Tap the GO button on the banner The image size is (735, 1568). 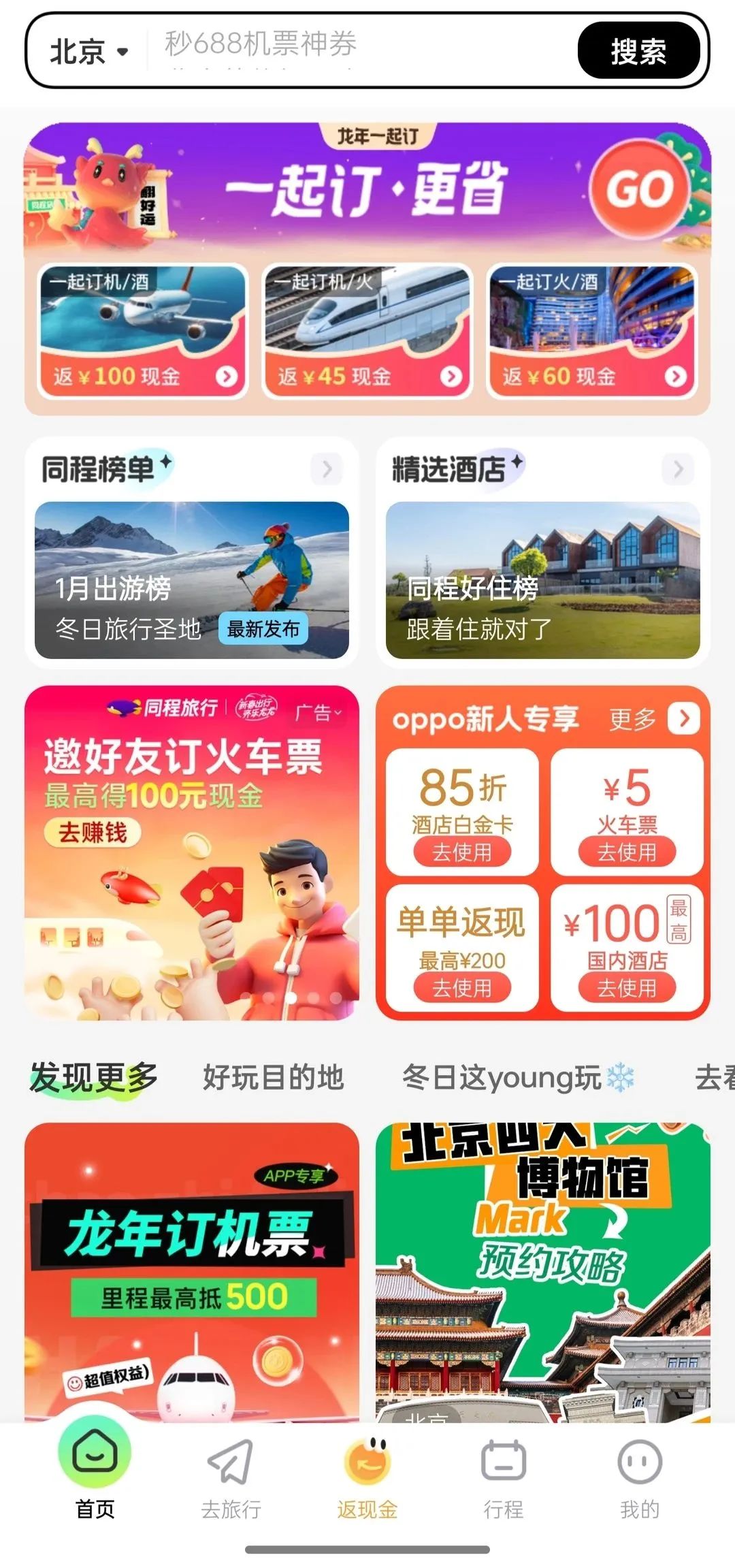coord(639,189)
